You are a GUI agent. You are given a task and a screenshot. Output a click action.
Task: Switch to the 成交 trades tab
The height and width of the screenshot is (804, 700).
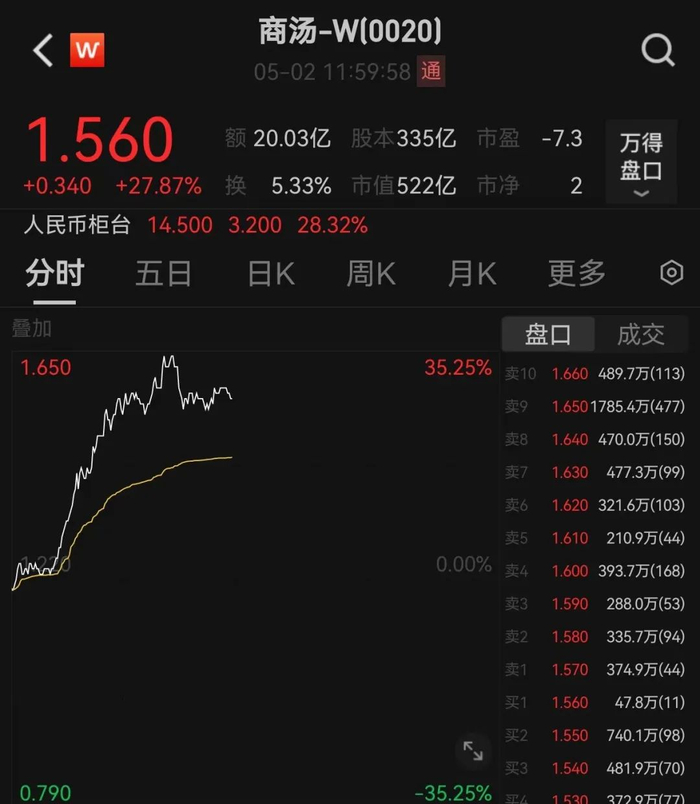click(641, 334)
